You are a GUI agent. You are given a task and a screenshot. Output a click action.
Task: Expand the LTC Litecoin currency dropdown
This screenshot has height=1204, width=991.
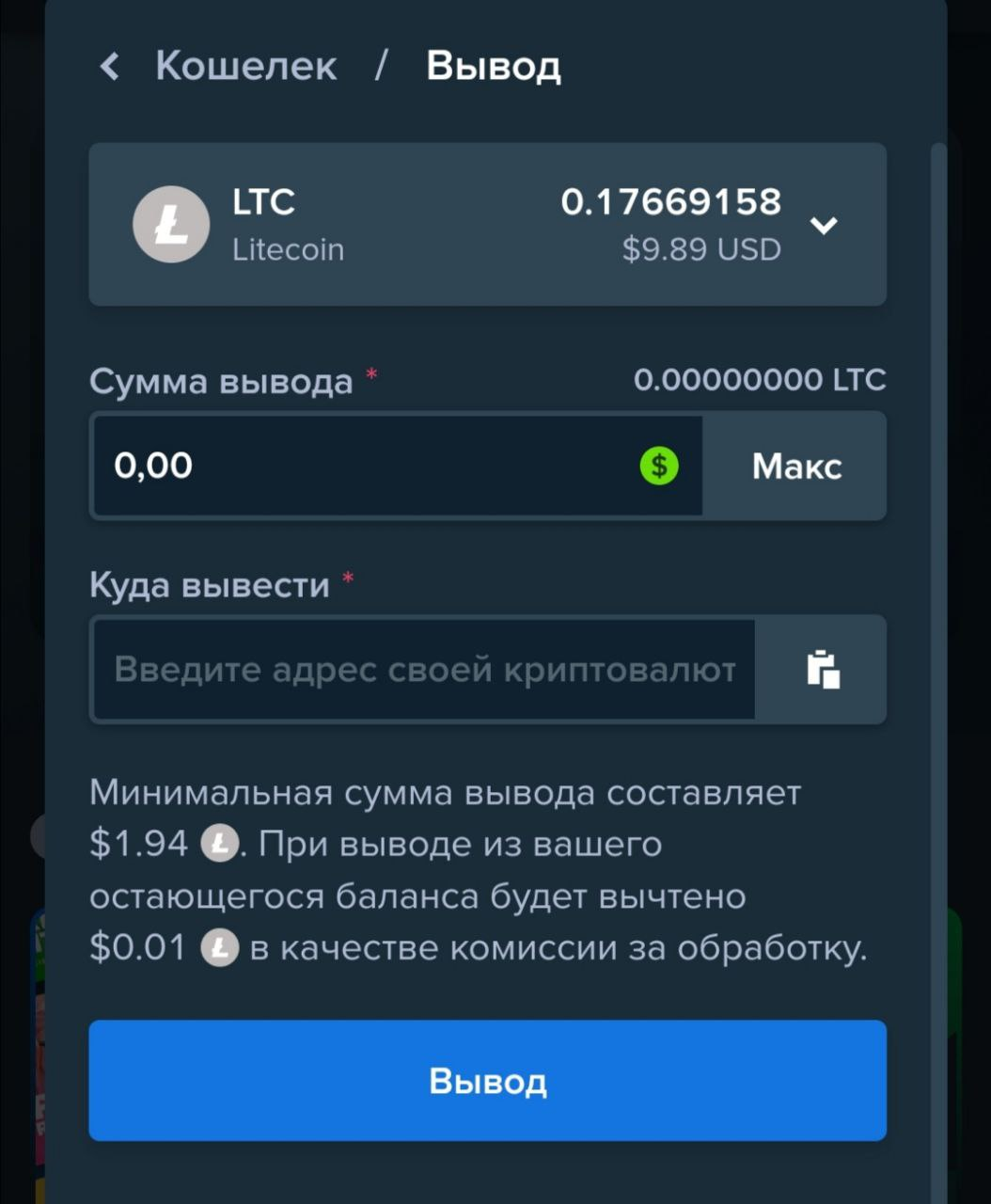click(x=824, y=226)
